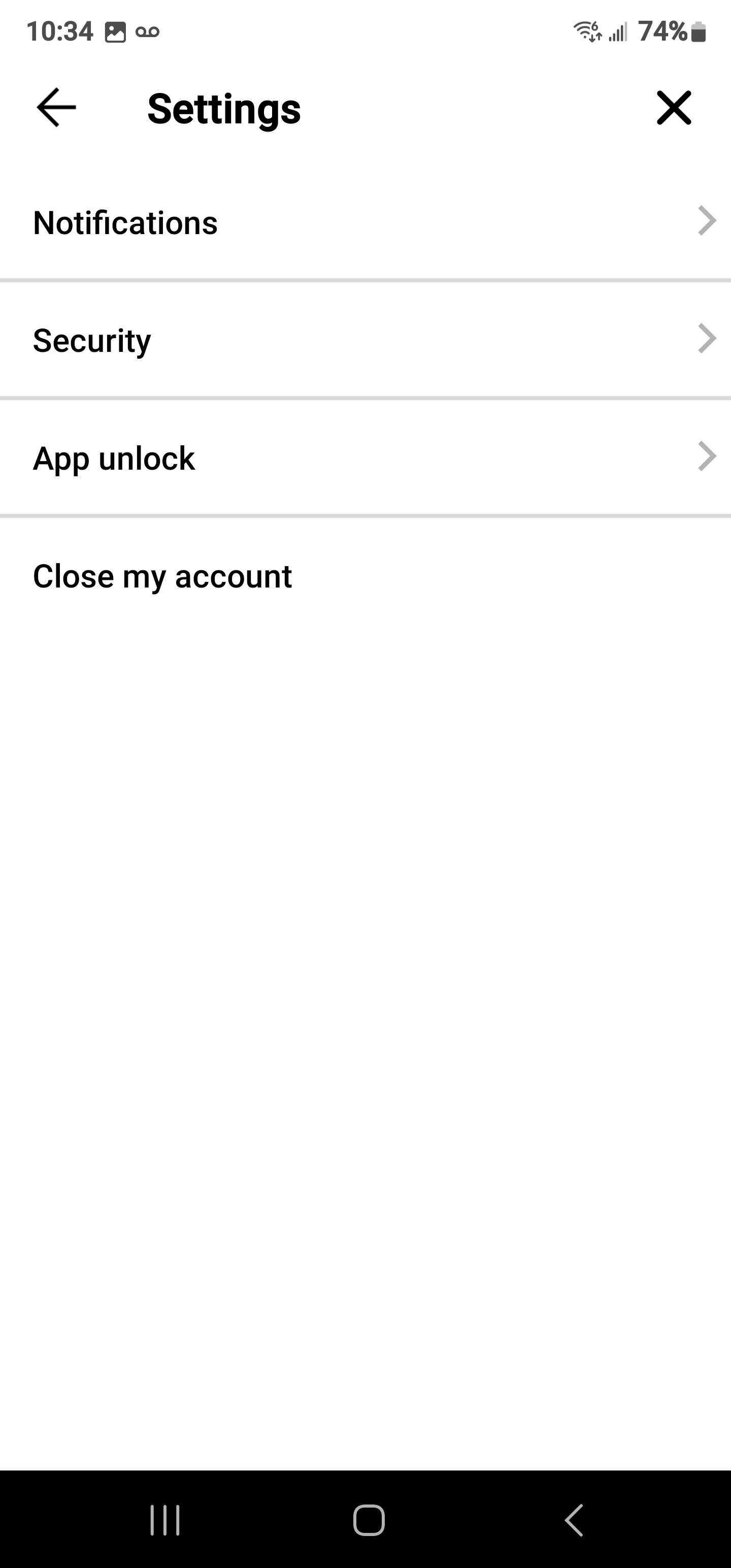Tap the system home button
The image size is (731, 1568).
(x=369, y=1520)
